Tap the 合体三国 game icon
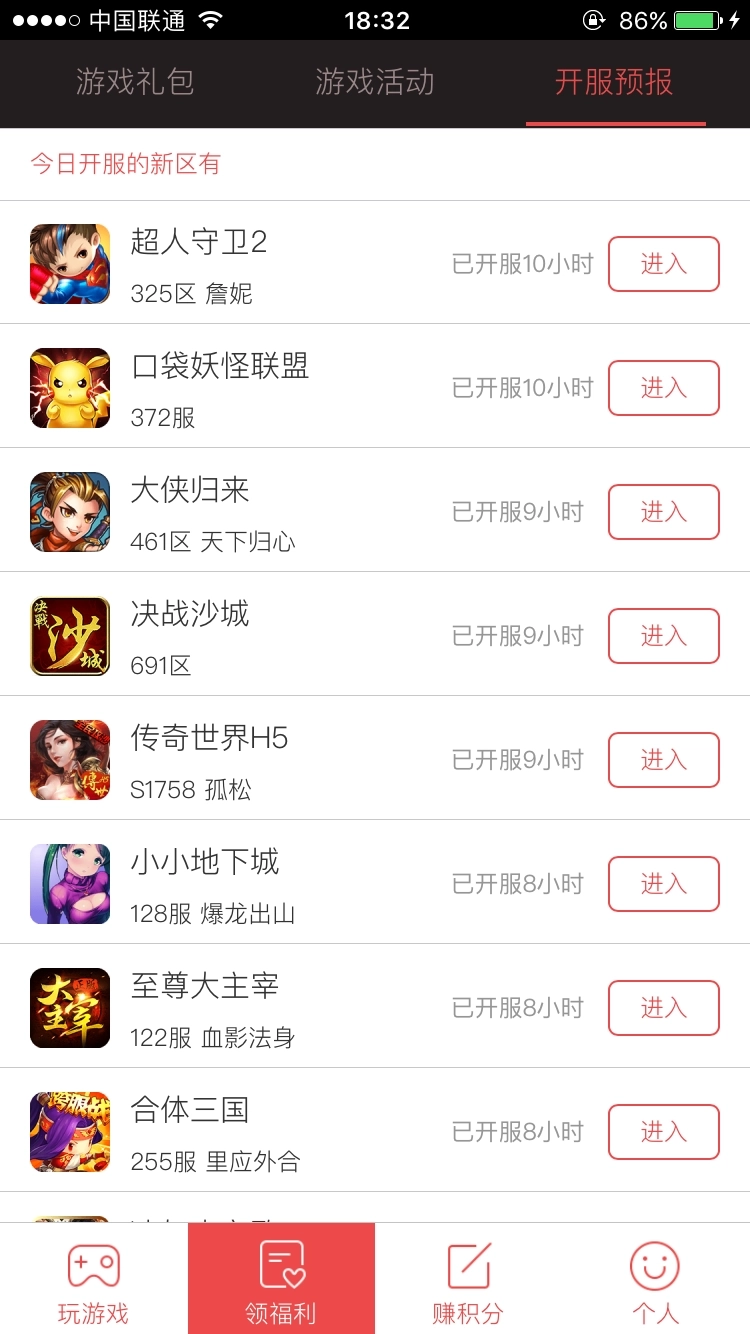Screen dimensions: 750x1334 [x=70, y=1131]
